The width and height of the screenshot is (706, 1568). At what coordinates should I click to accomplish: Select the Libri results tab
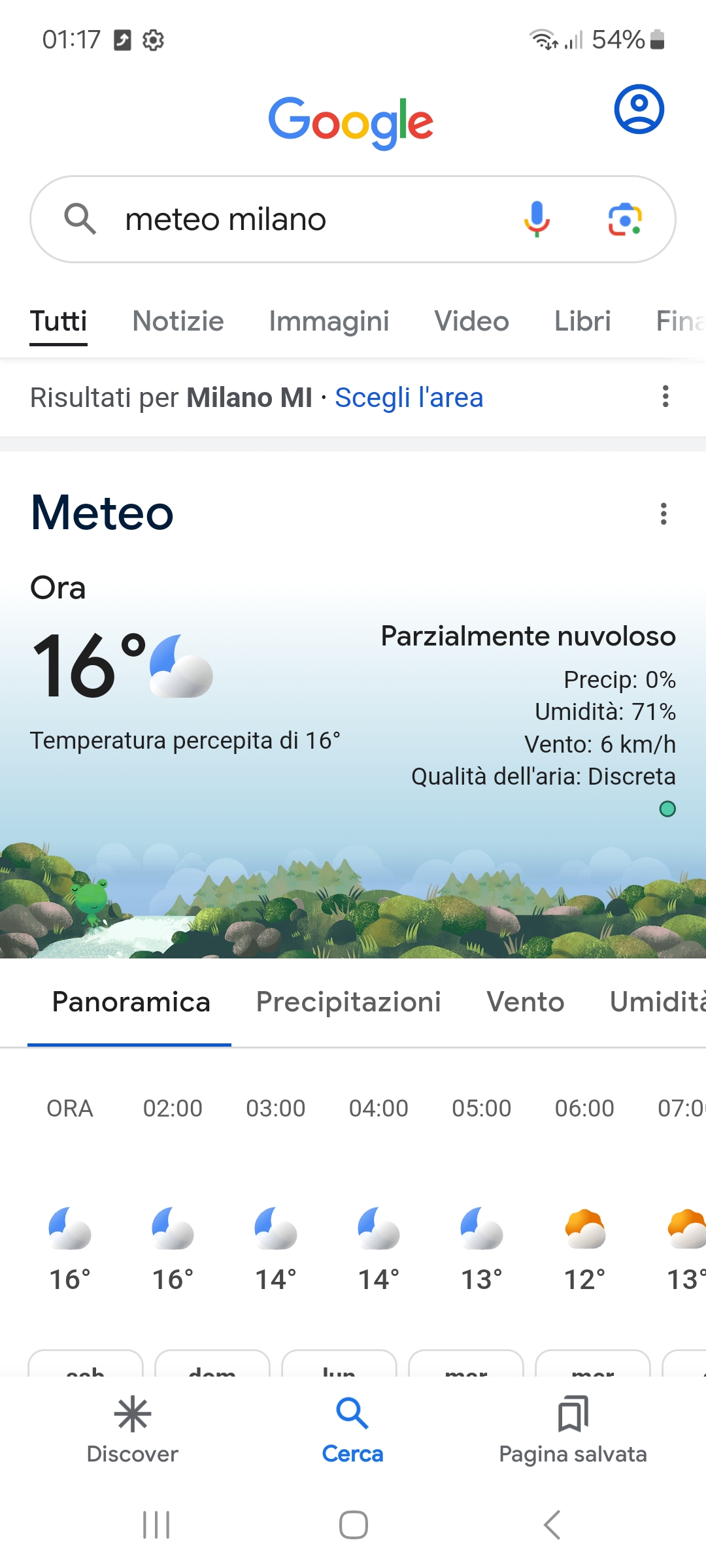[x=582, y=321]
